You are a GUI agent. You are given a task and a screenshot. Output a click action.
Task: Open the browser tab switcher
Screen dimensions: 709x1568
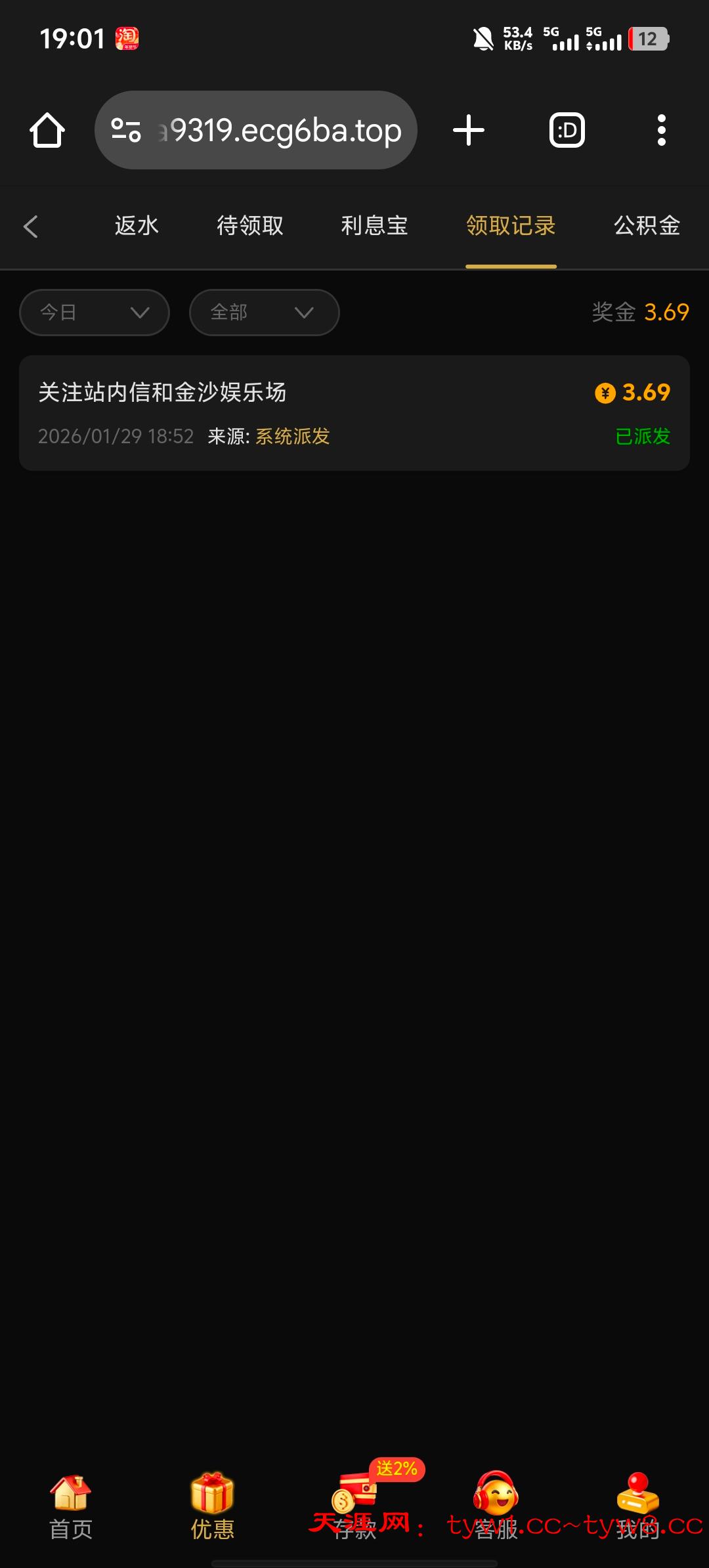[x=567, y=130]
